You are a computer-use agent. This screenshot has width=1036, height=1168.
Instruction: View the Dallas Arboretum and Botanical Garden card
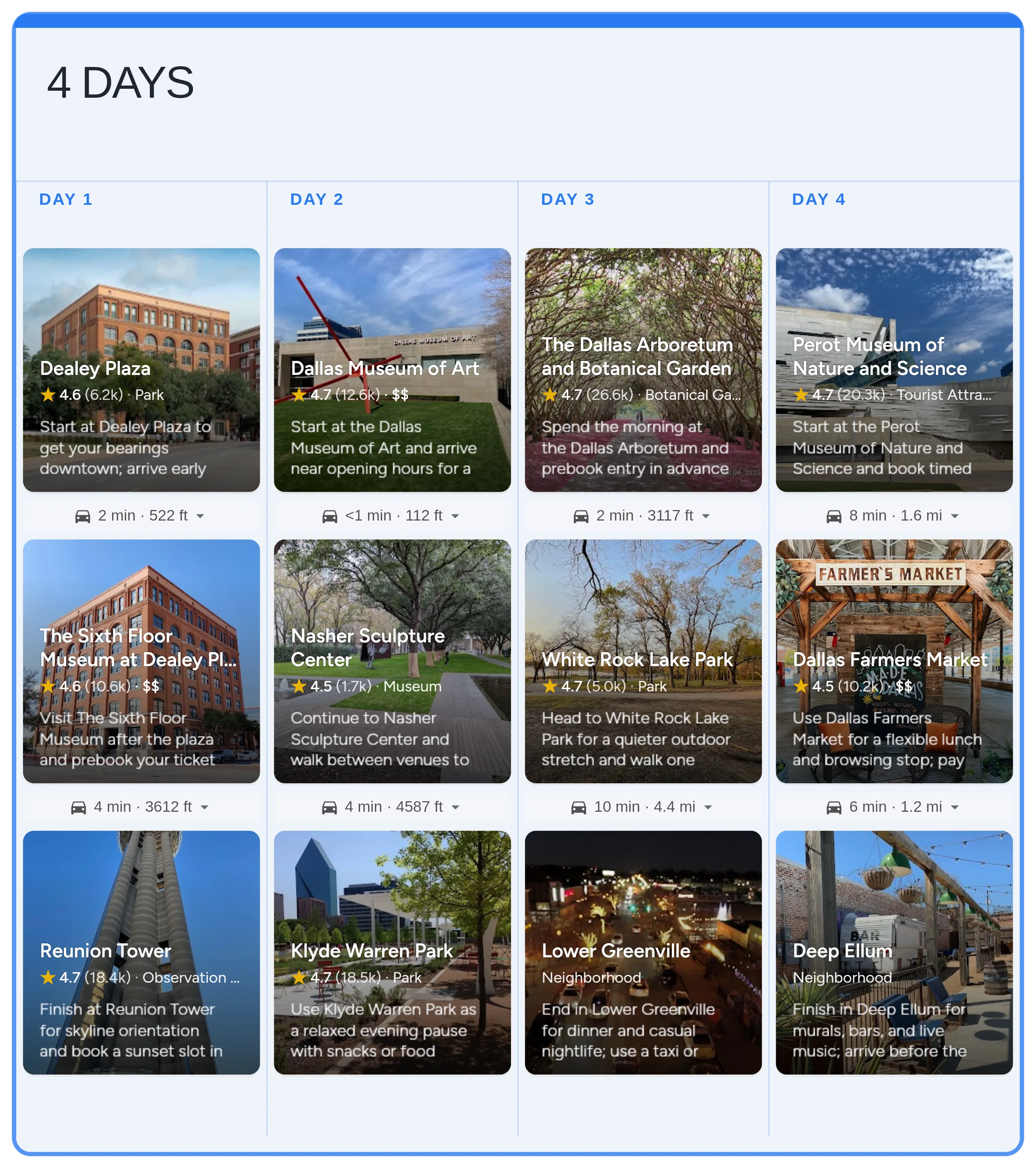tap(643, 370)
